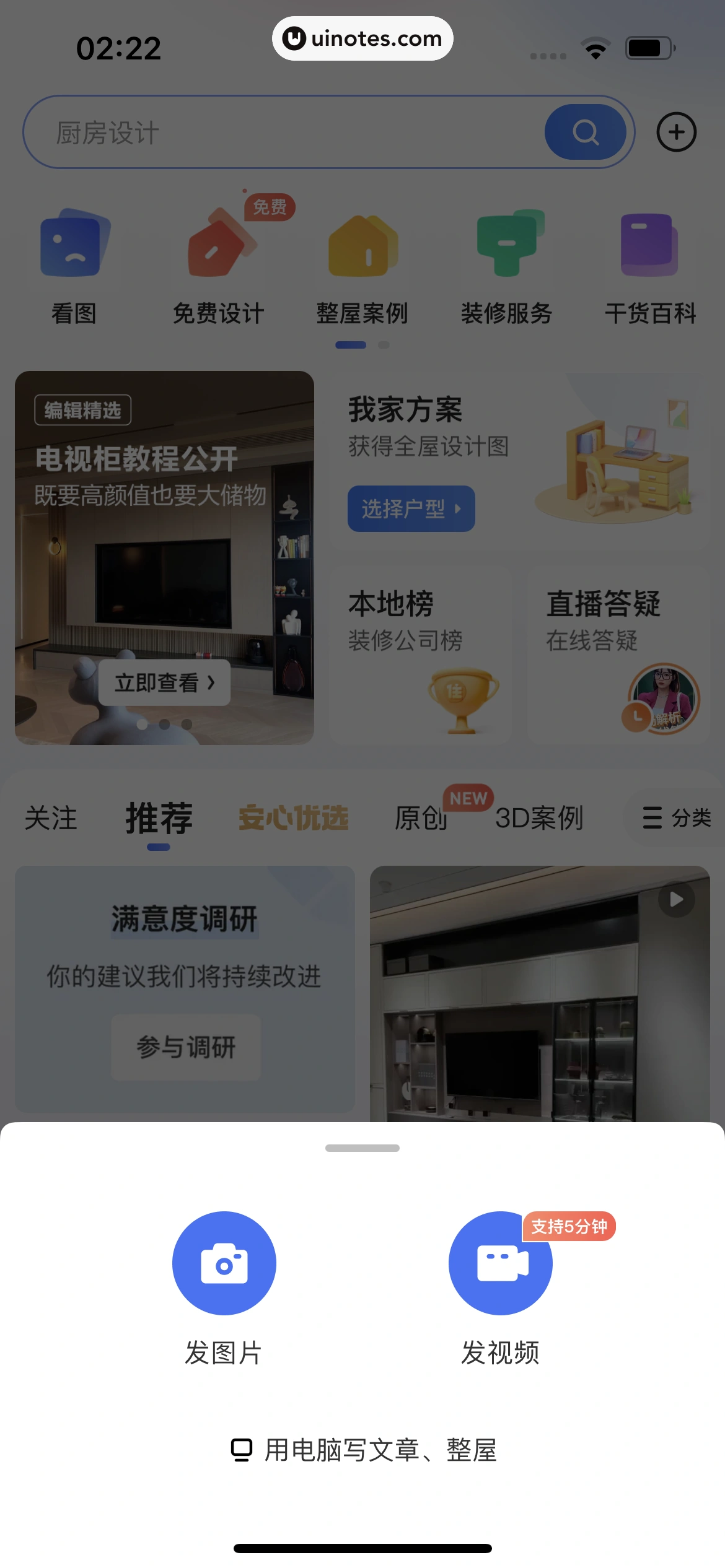
Task: Tap the plus button next to search
Action: [676, 132]
